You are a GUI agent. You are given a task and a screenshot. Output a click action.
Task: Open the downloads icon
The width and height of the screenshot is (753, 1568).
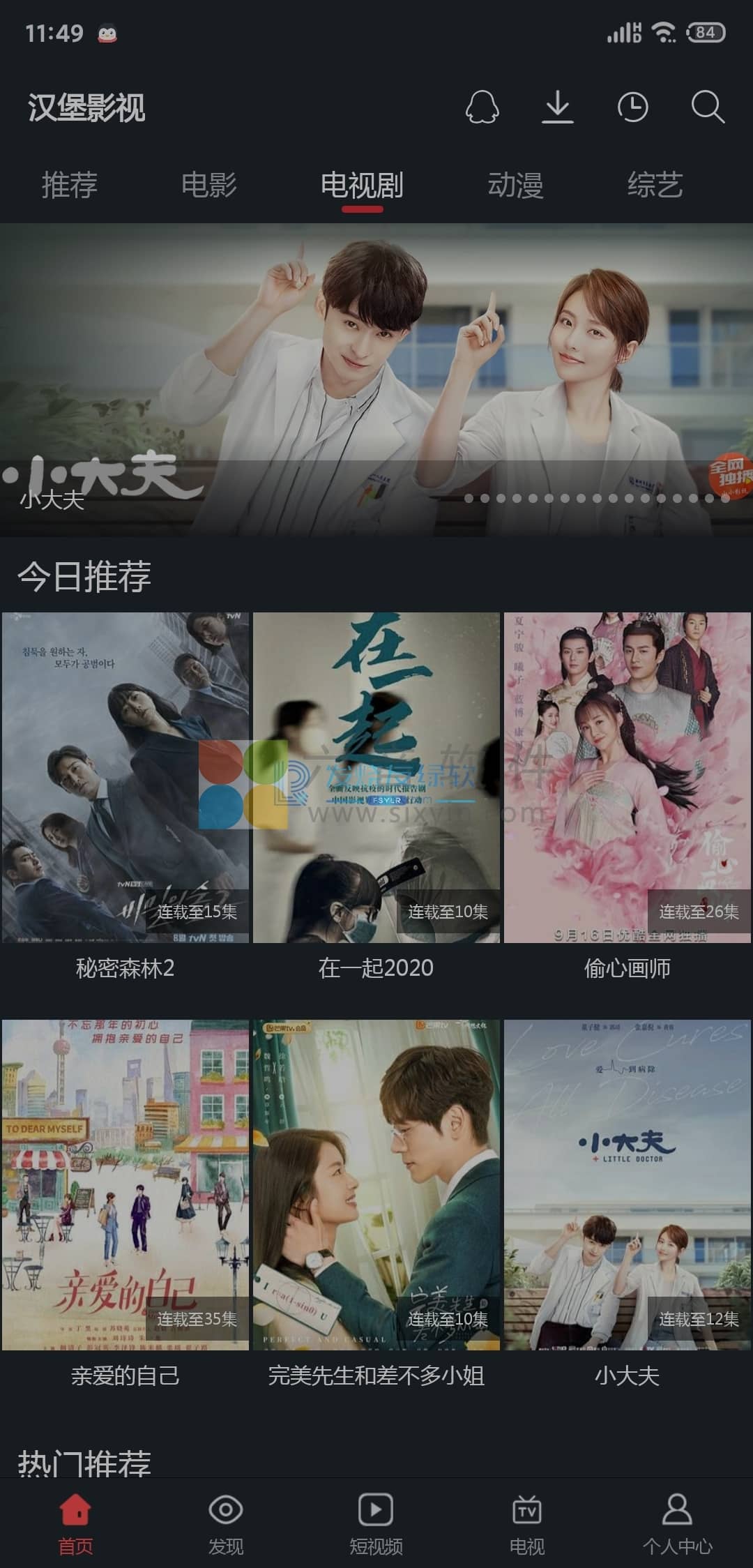558,108
